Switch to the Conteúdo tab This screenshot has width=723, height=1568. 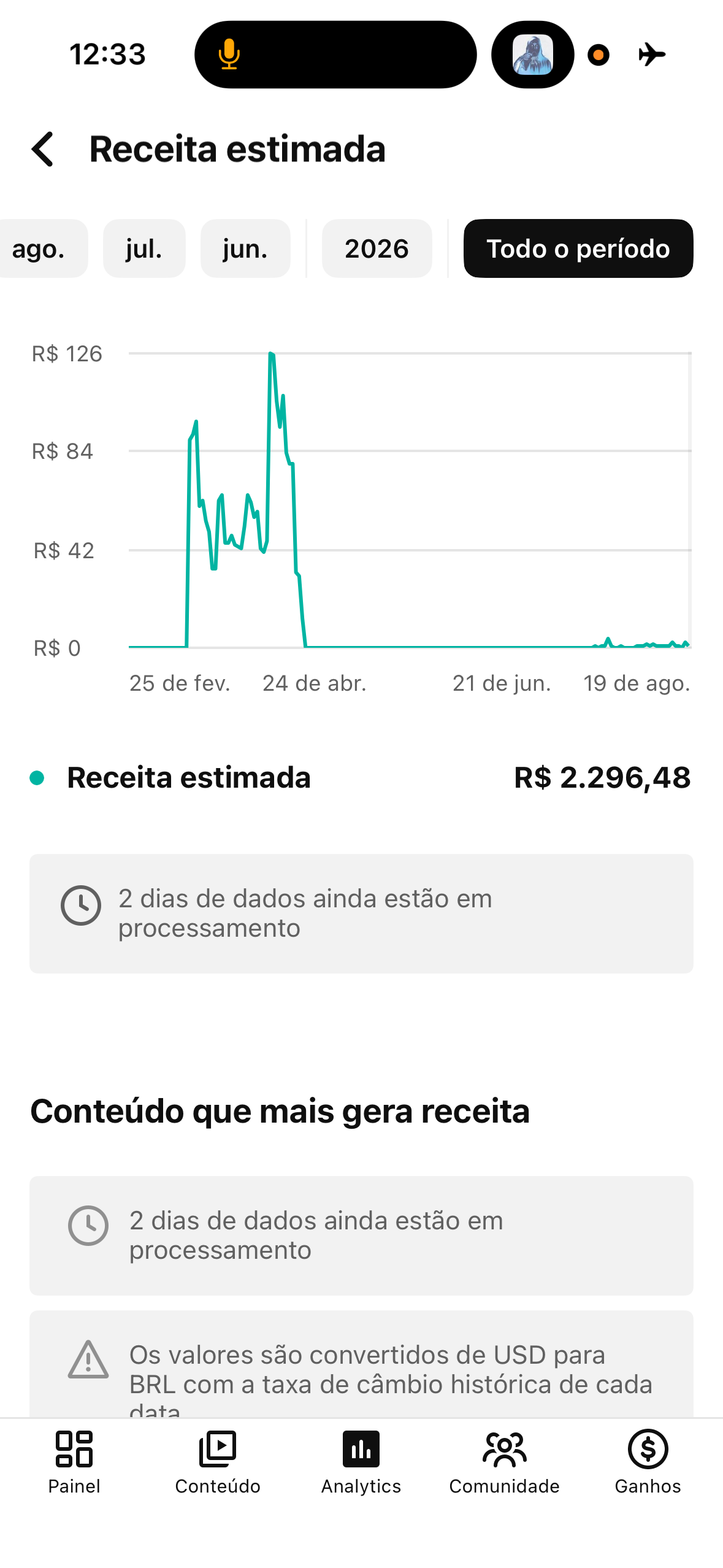(218, 1462)
